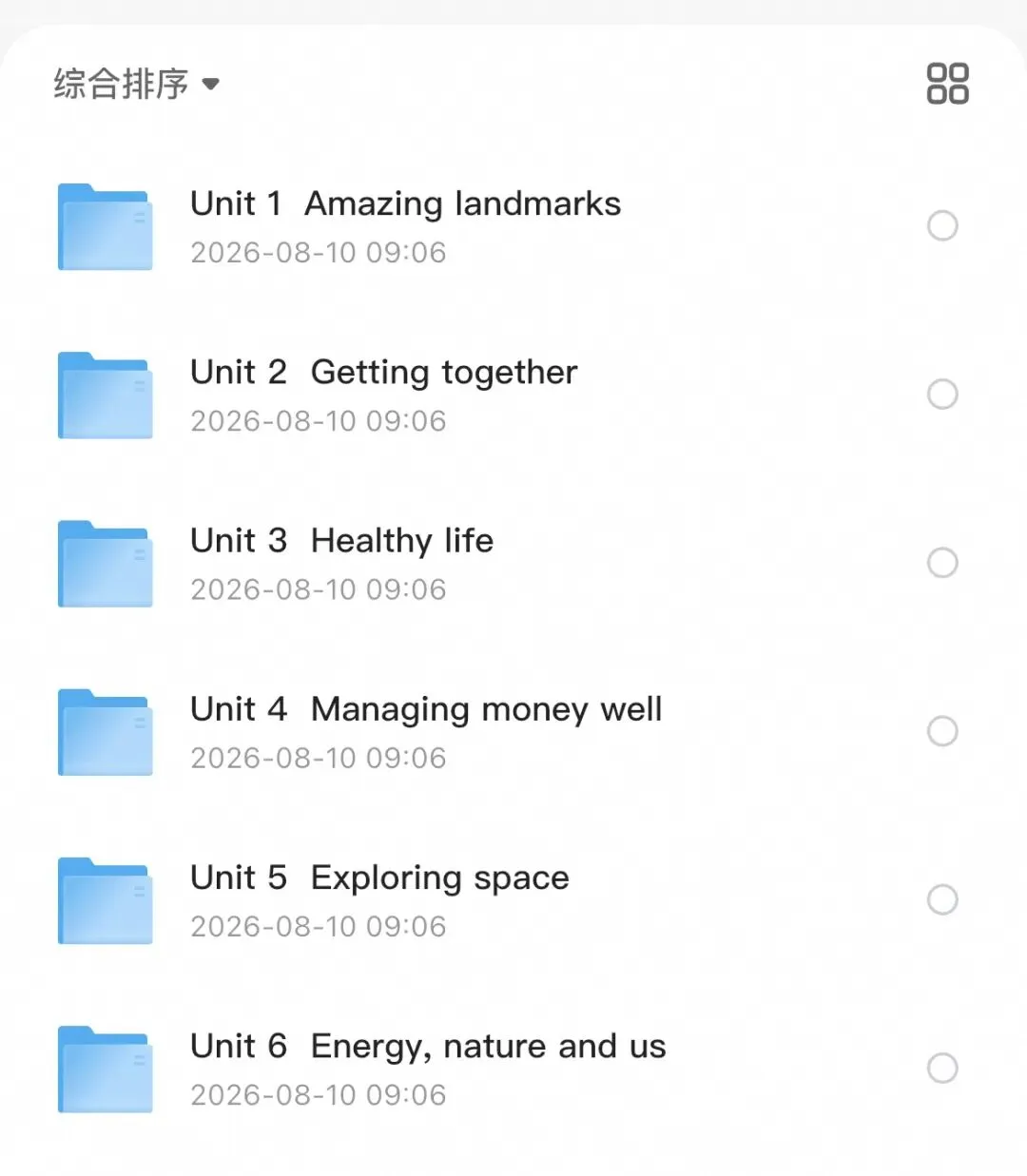The image size is (1027, 1176).
Task: Select the Unit 2 Getting together circle
Action: (942, 395)
